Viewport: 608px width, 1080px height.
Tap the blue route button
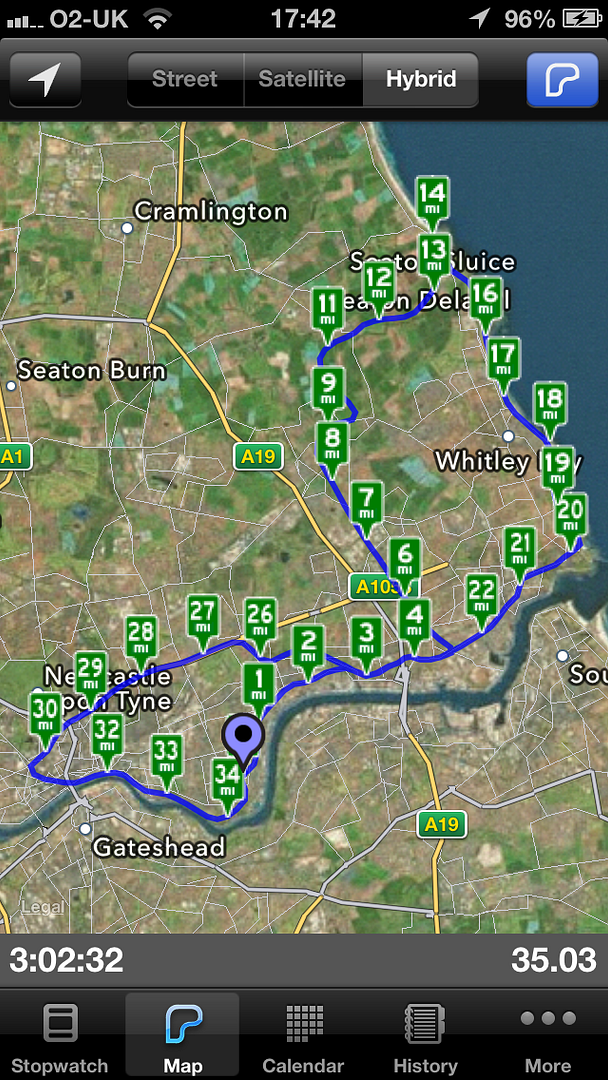coord(562,79)
